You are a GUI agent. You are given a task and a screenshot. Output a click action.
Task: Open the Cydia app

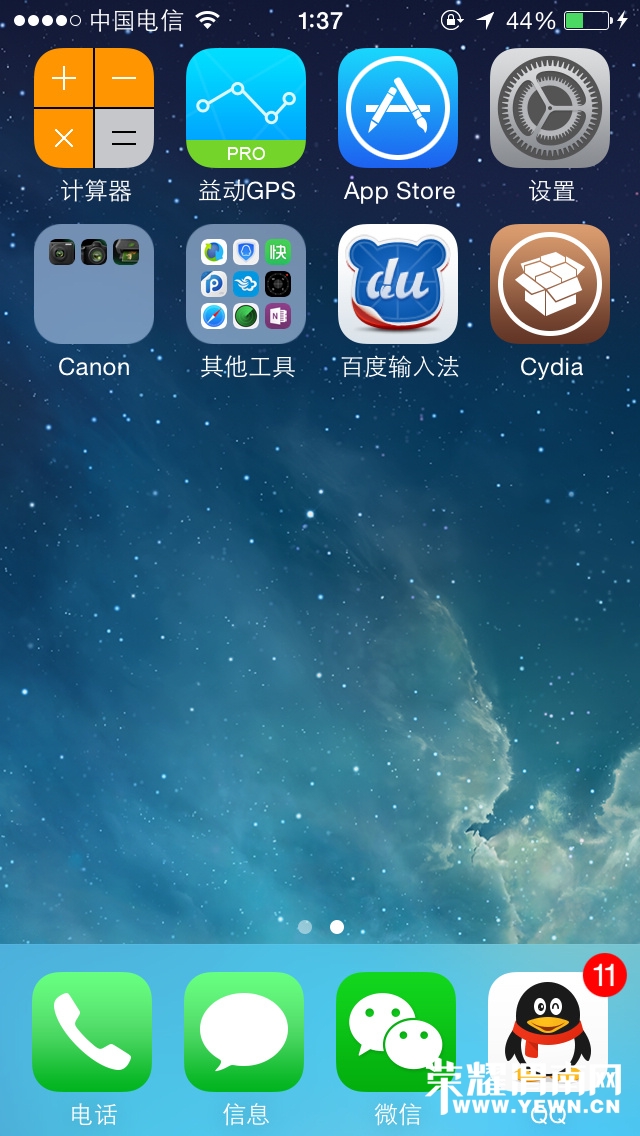[550, 284]
